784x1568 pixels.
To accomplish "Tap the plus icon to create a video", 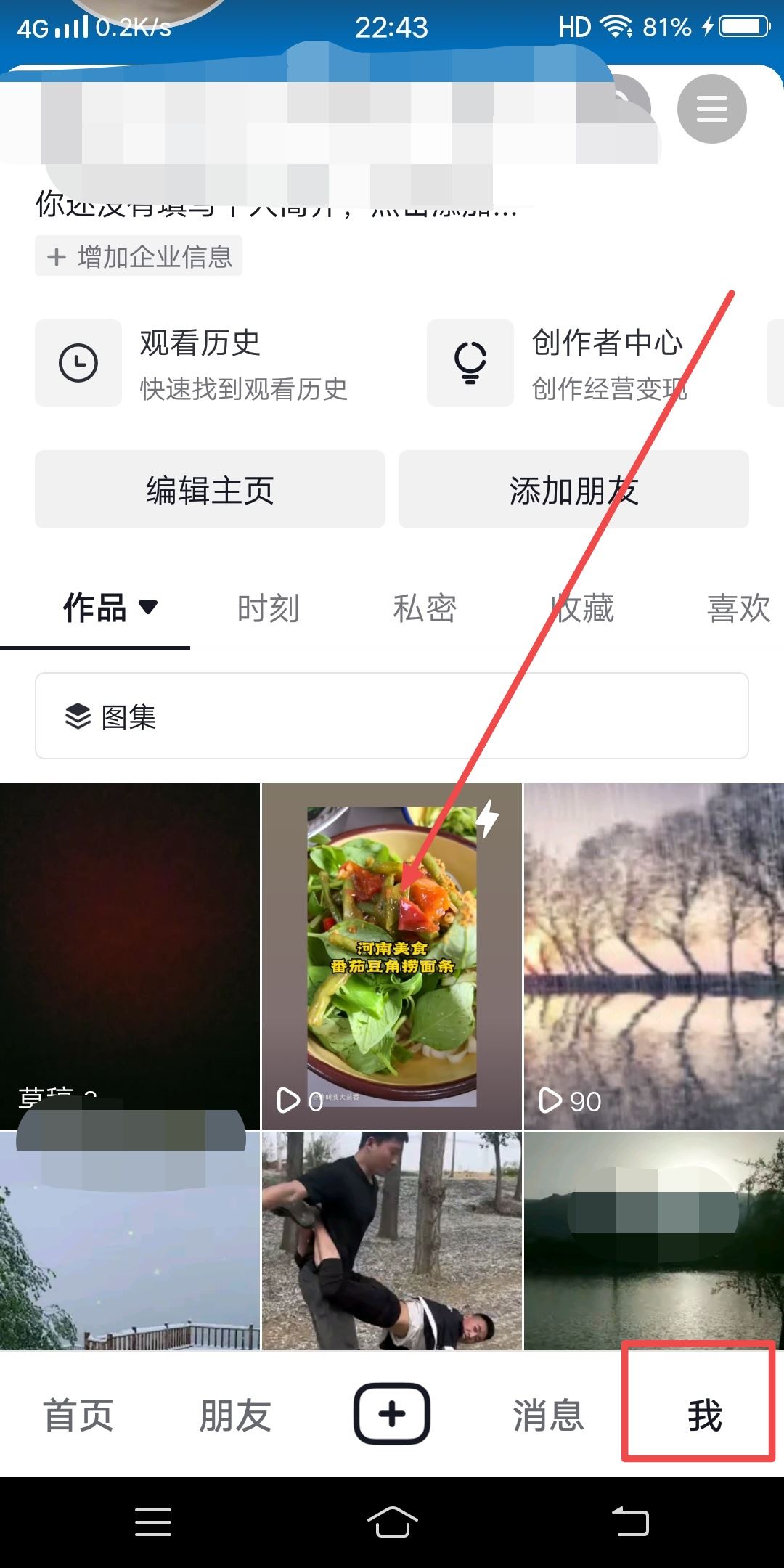I will [x=391, y=1414].
